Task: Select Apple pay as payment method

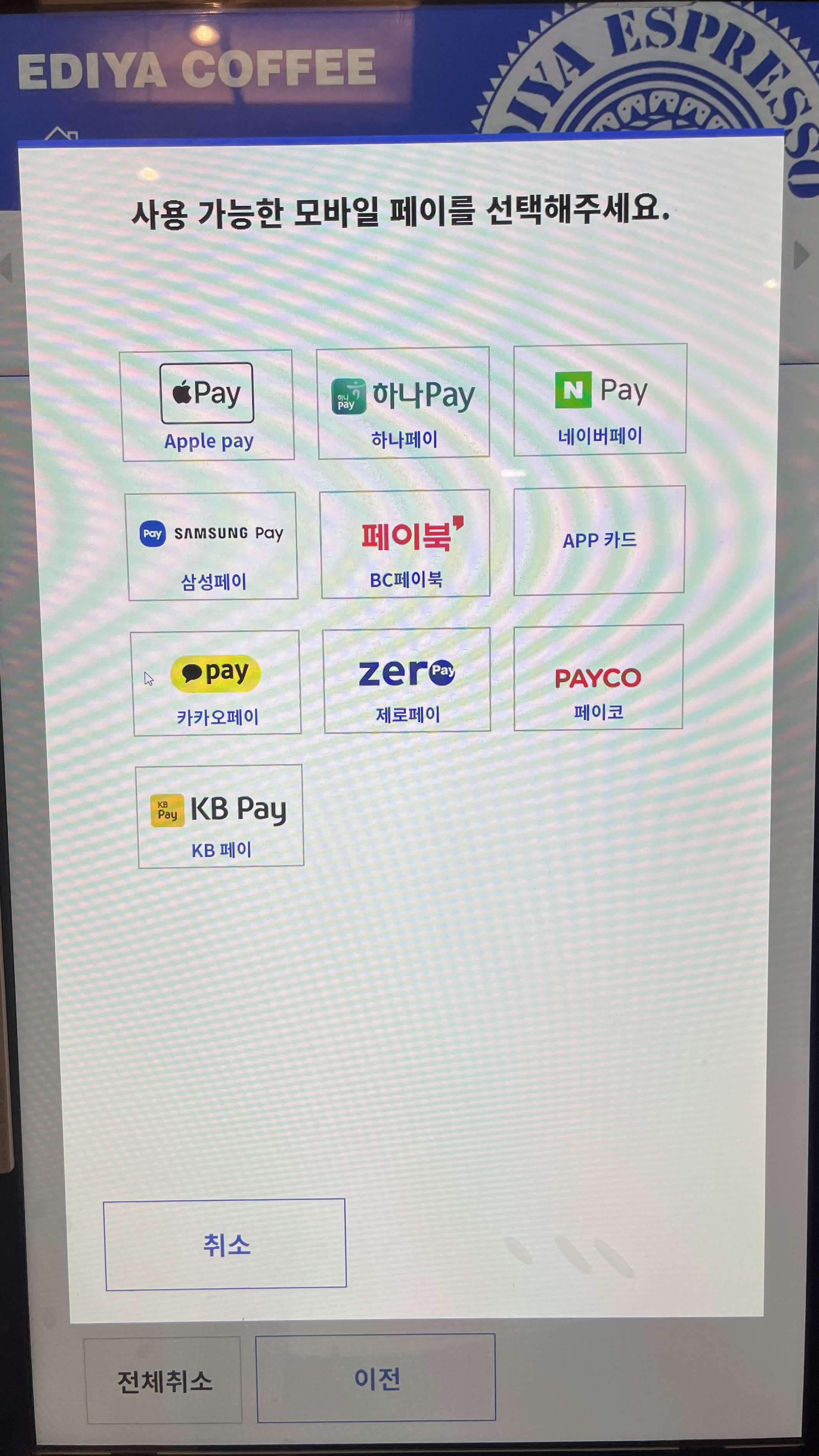Action: (x=208, y=405)
